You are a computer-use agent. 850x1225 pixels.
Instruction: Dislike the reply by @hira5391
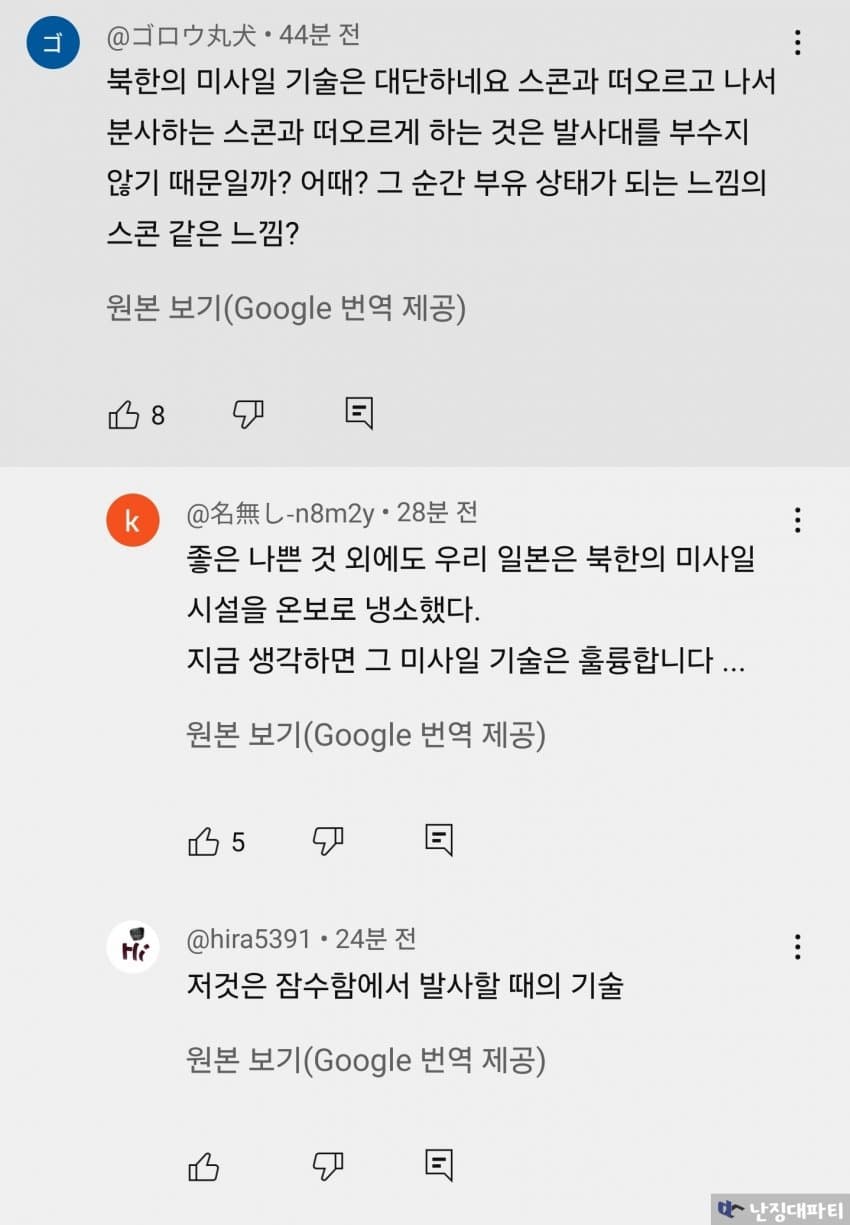(328, 1166)
